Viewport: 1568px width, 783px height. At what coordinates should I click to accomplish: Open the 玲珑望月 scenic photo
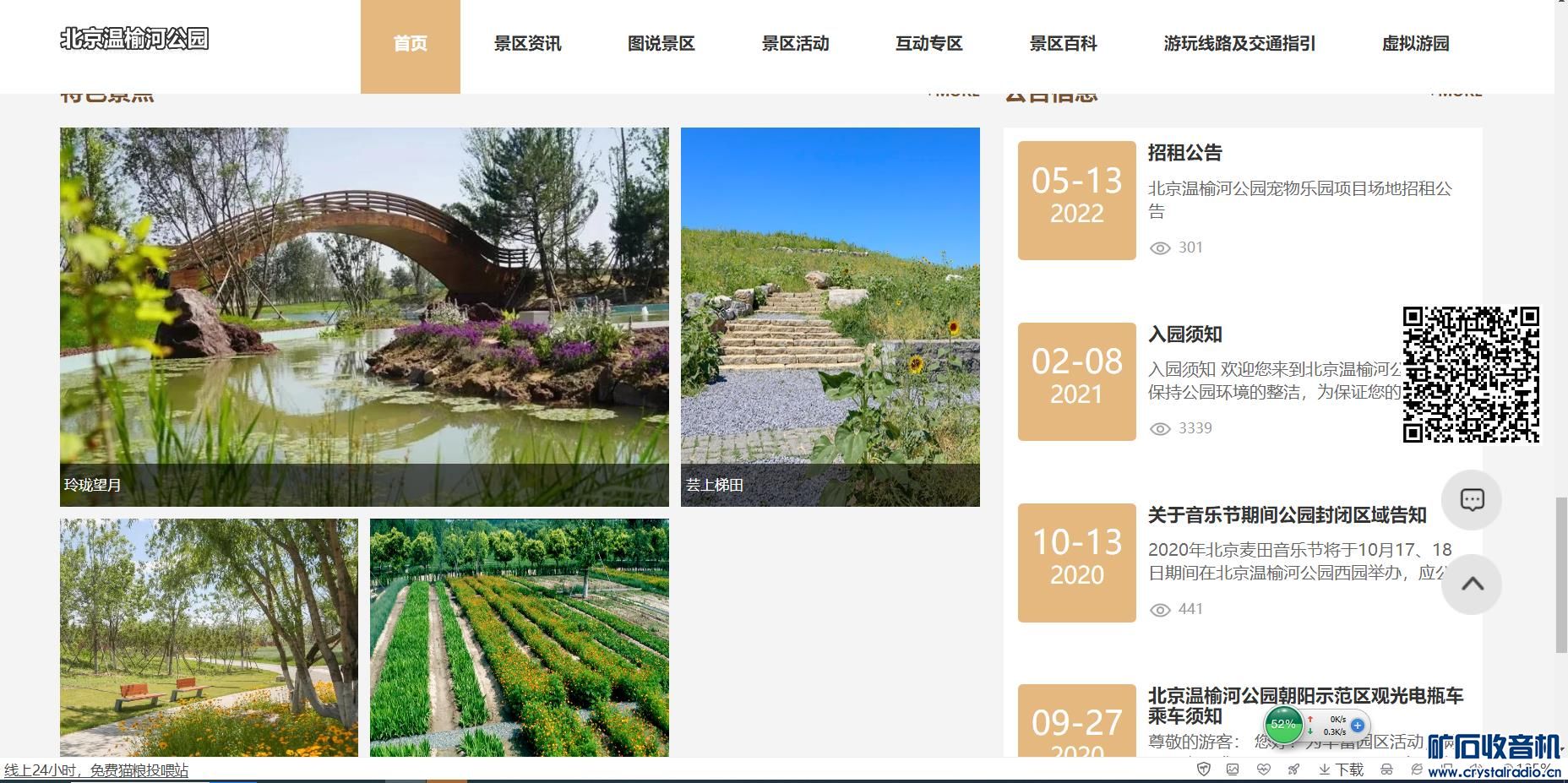364,317
